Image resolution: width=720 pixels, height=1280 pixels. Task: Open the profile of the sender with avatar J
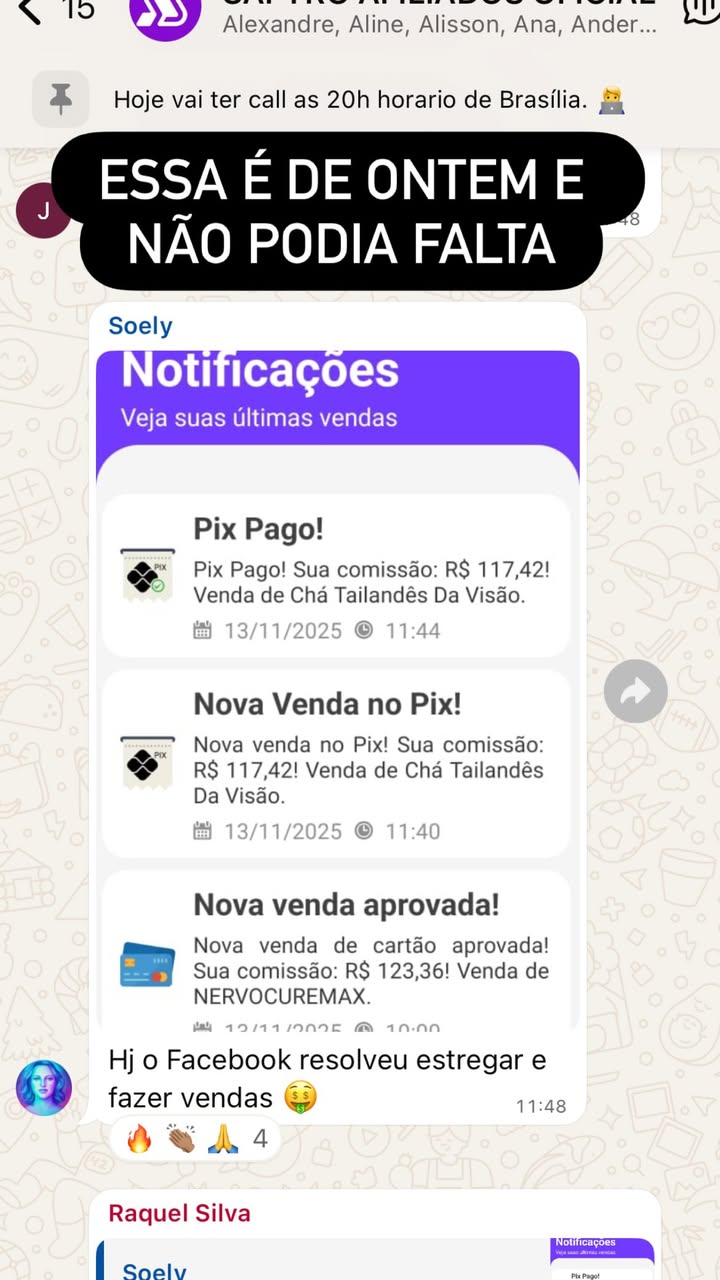click(43, 211)
